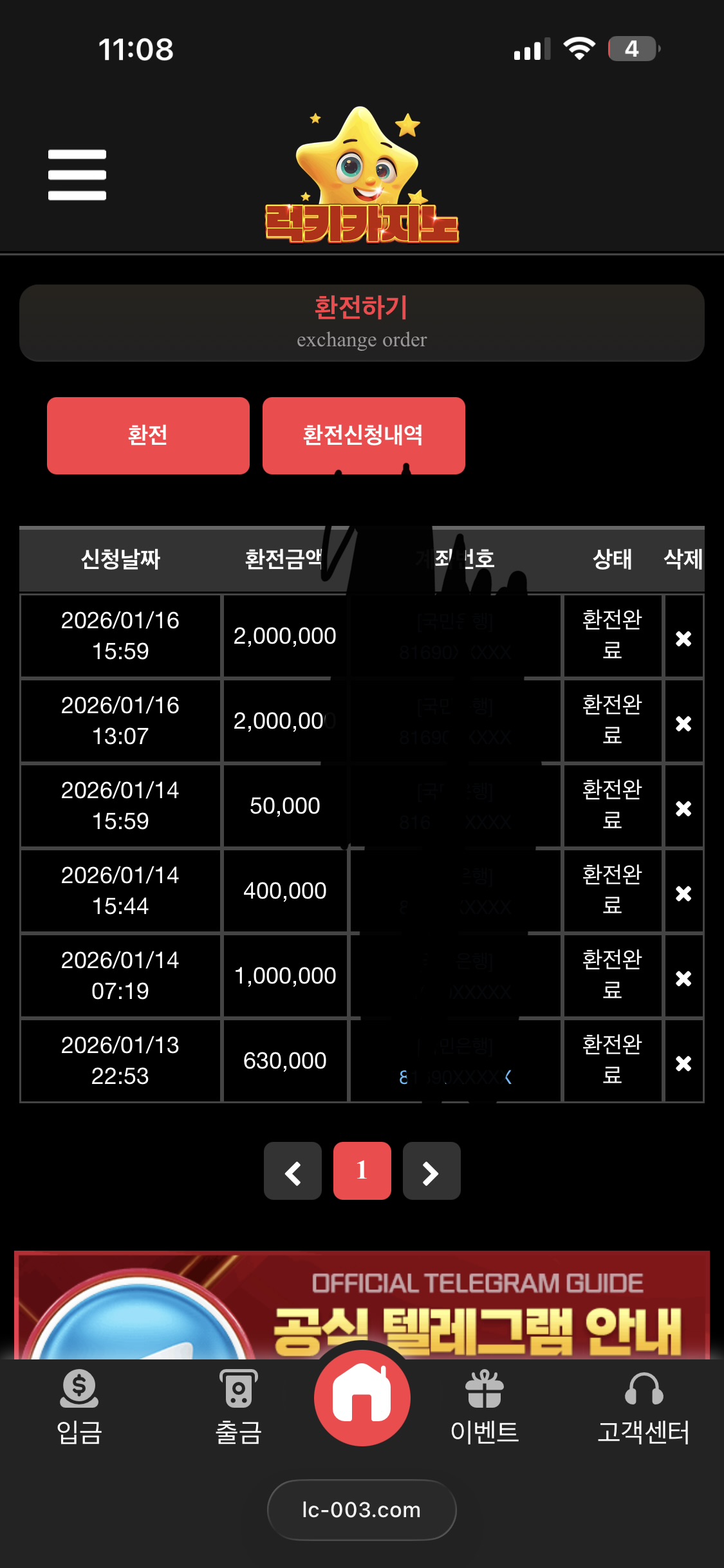Image resolution: width=724 pixels, height=1568 pixels.
Task: Tap the 럭키카지노 logo
Action: (x=362, y=177)
